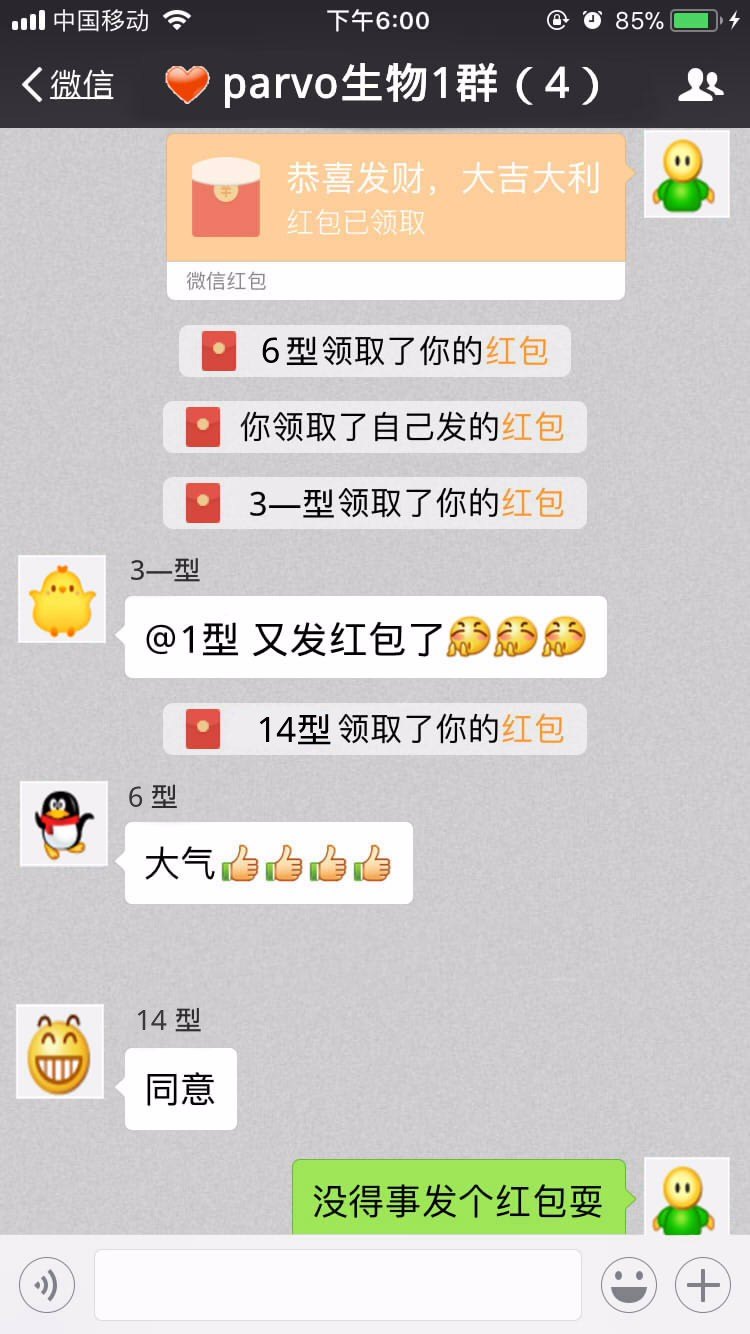The height and width of the screenshot is (1334, 750).
Task: Tap my own avatar beside the red packet
Action: 686,174
